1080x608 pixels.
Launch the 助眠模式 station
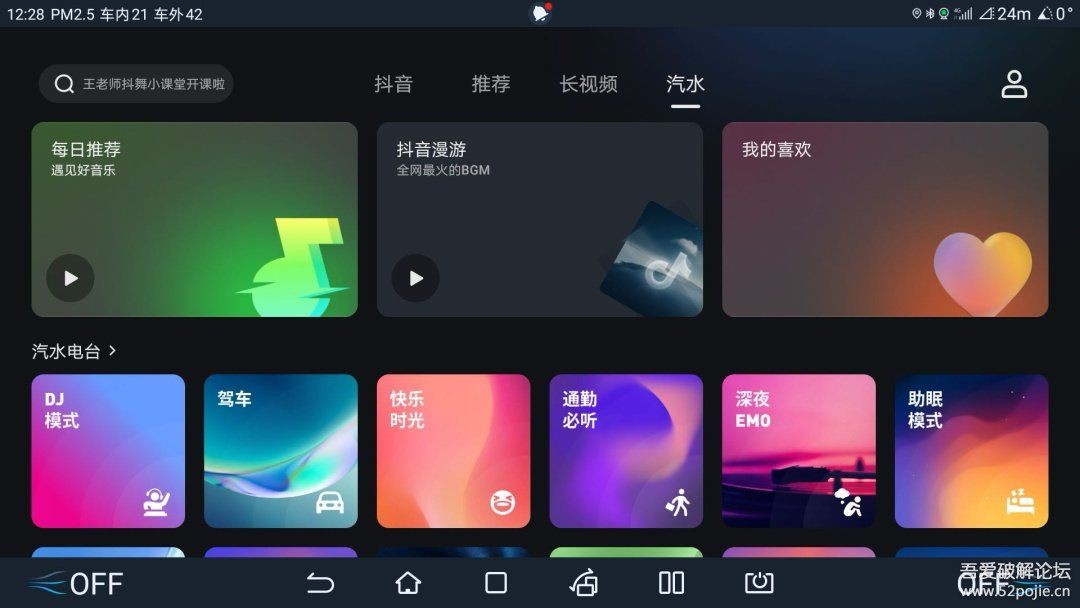tap(971, 451)
